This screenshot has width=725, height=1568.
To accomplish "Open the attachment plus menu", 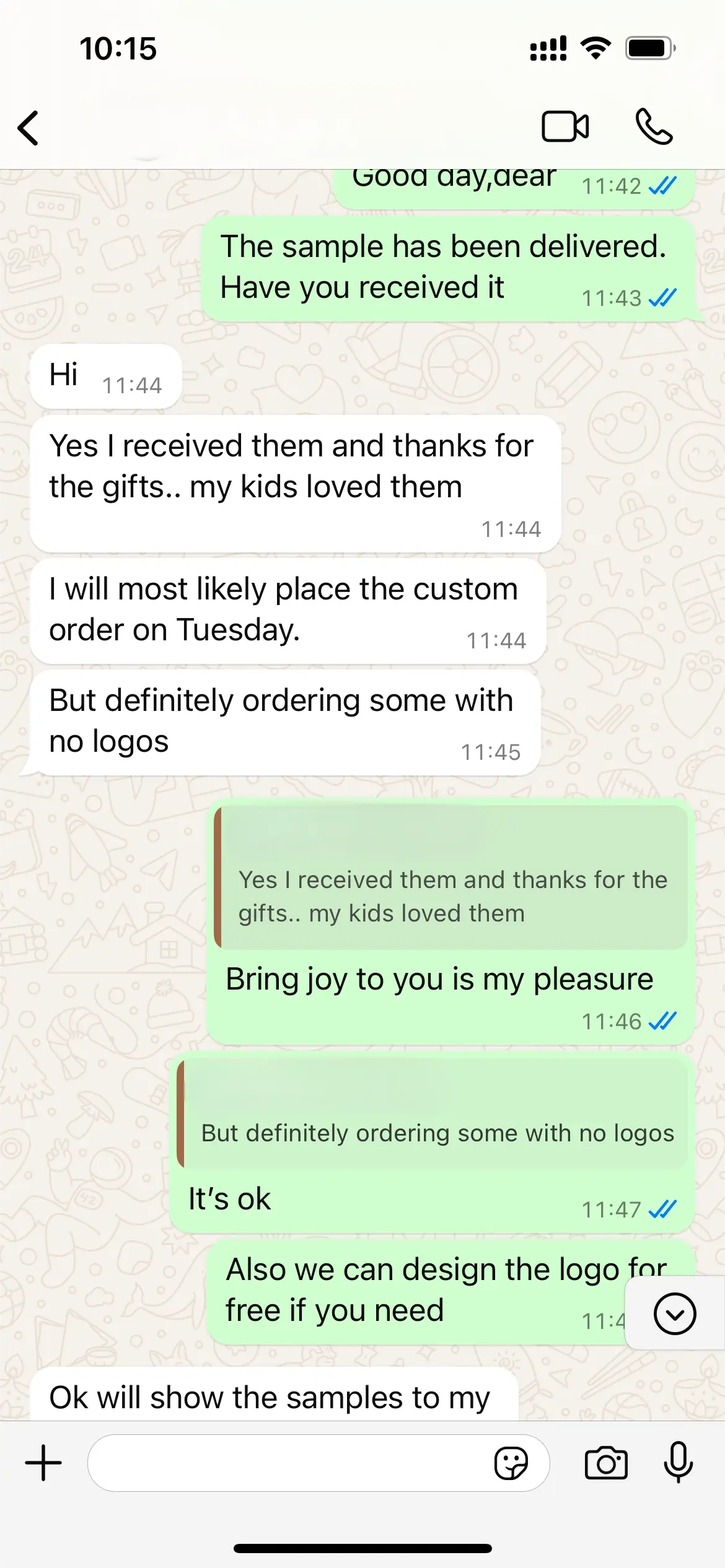I will 43,1463.
